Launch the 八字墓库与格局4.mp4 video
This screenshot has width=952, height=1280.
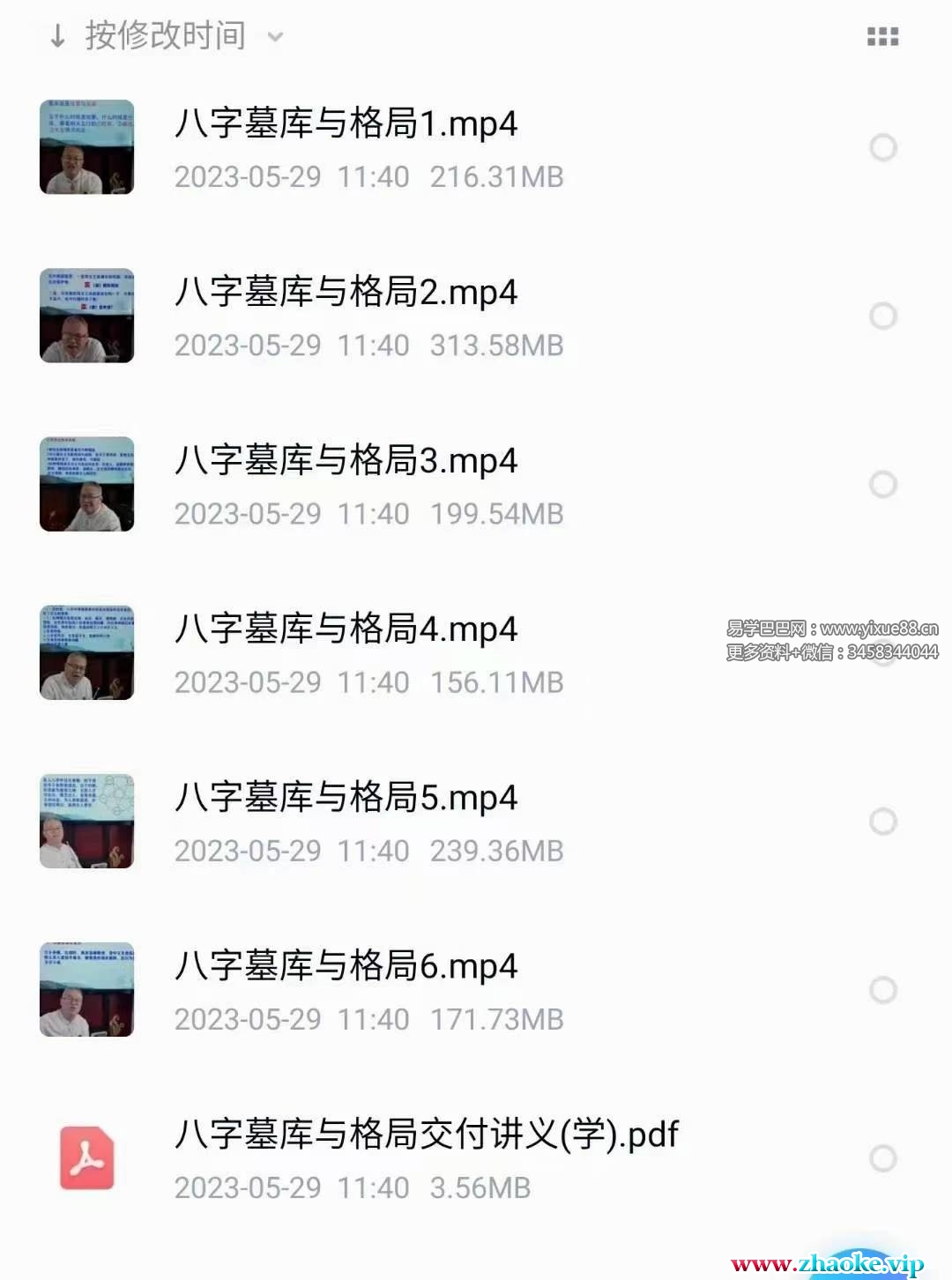346,629
